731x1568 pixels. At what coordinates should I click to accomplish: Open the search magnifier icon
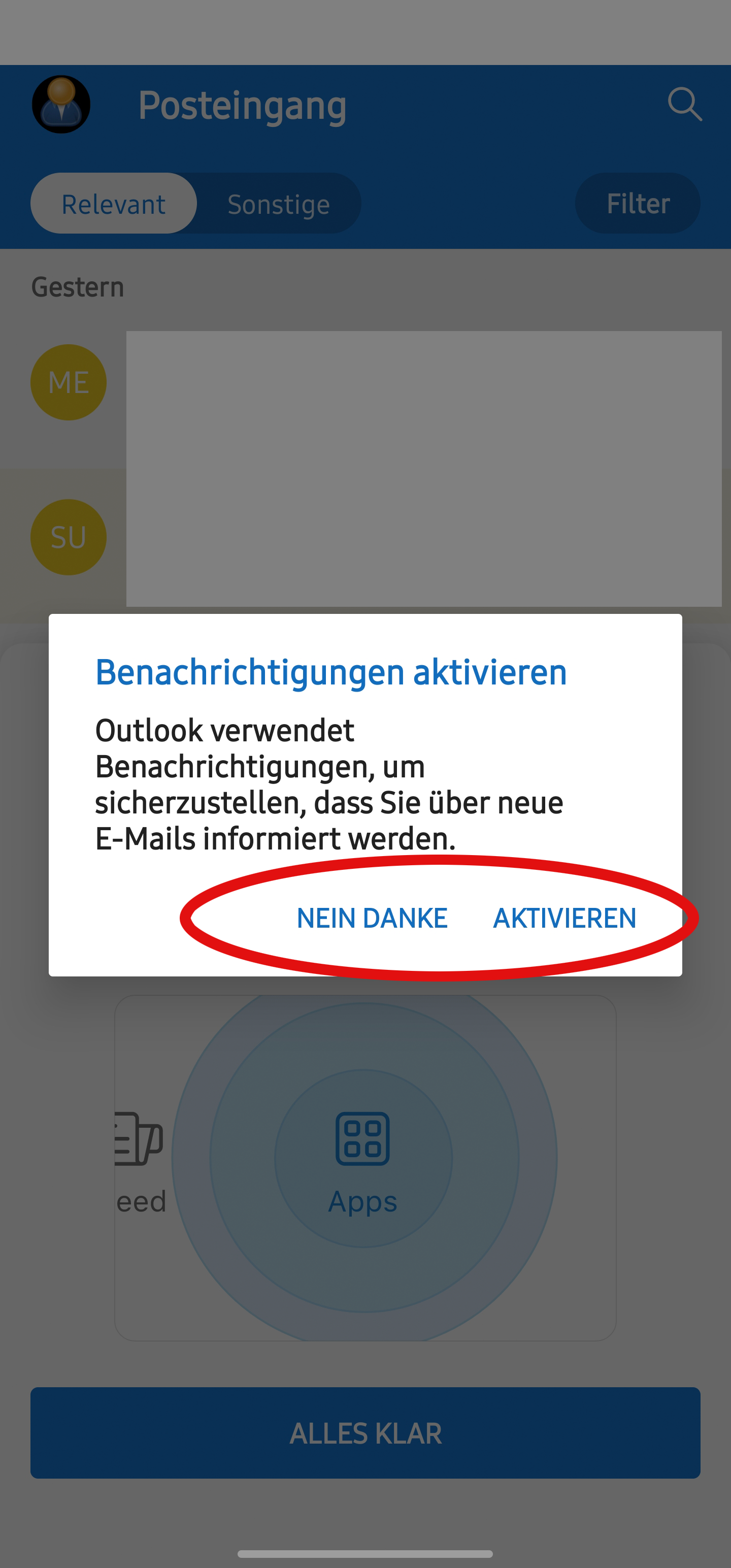coord(684,105)
